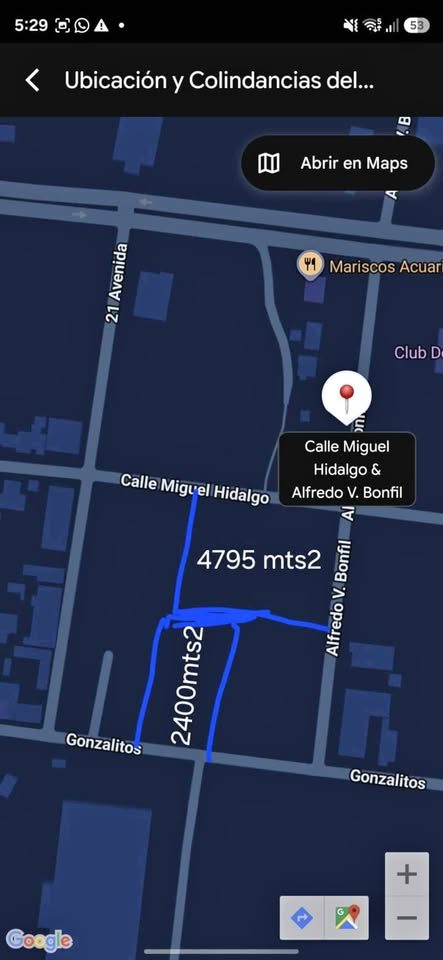The height and width of the screenshot is (960, 443).
Task: Zoom out with the minus button
Action: (406, 917)
